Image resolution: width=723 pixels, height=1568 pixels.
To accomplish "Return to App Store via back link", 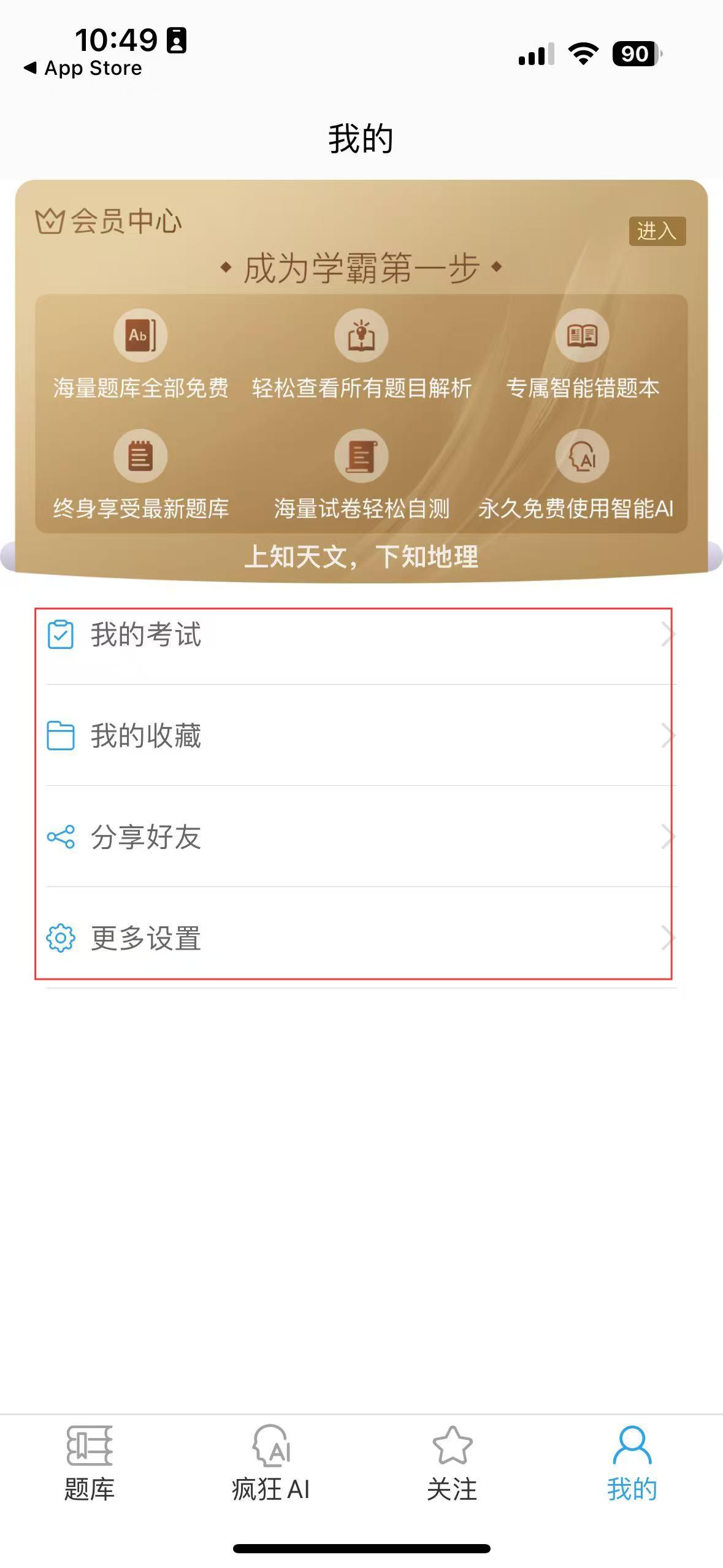I will [x=83, y=68].
